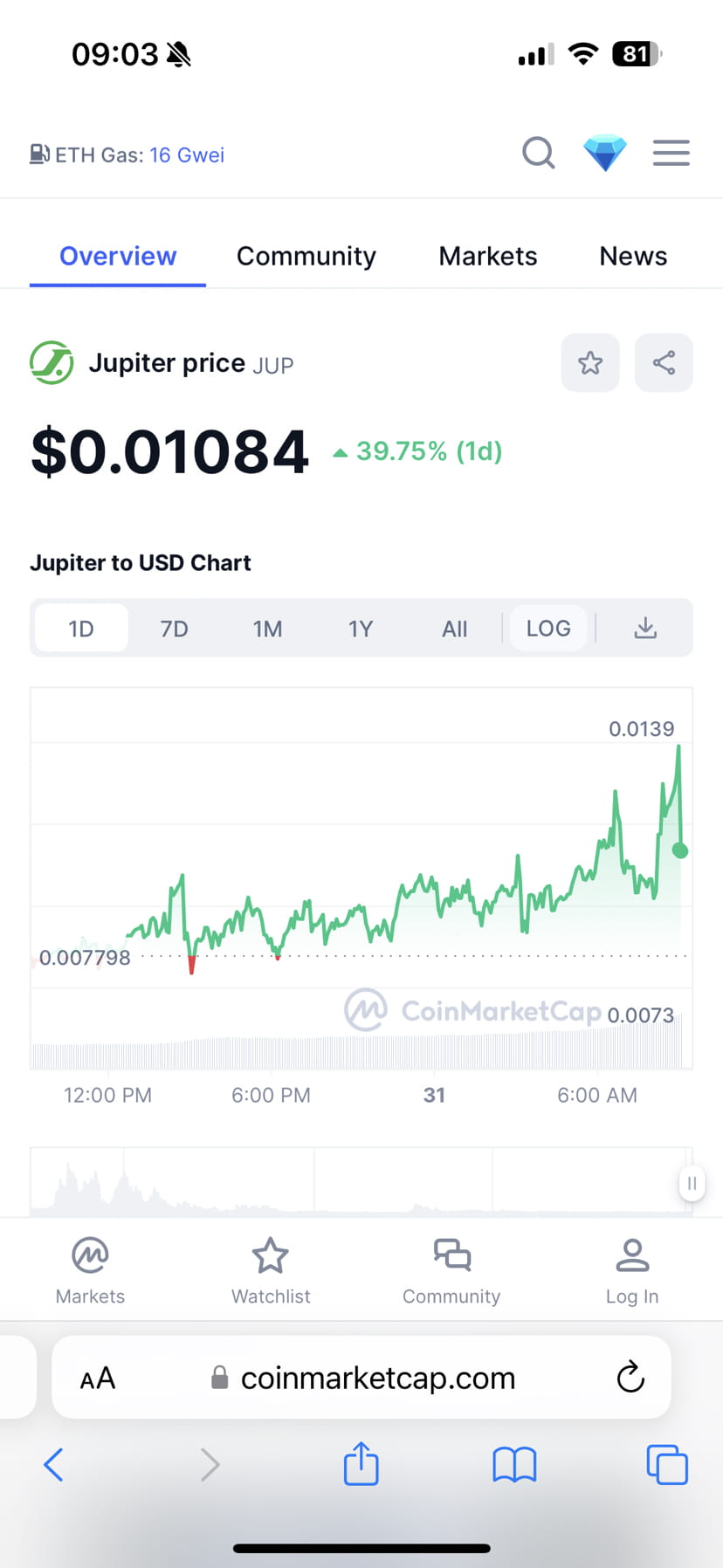Pause live chart updates with pause button
Screen dimensions: 723x1568
point(692,1183)
